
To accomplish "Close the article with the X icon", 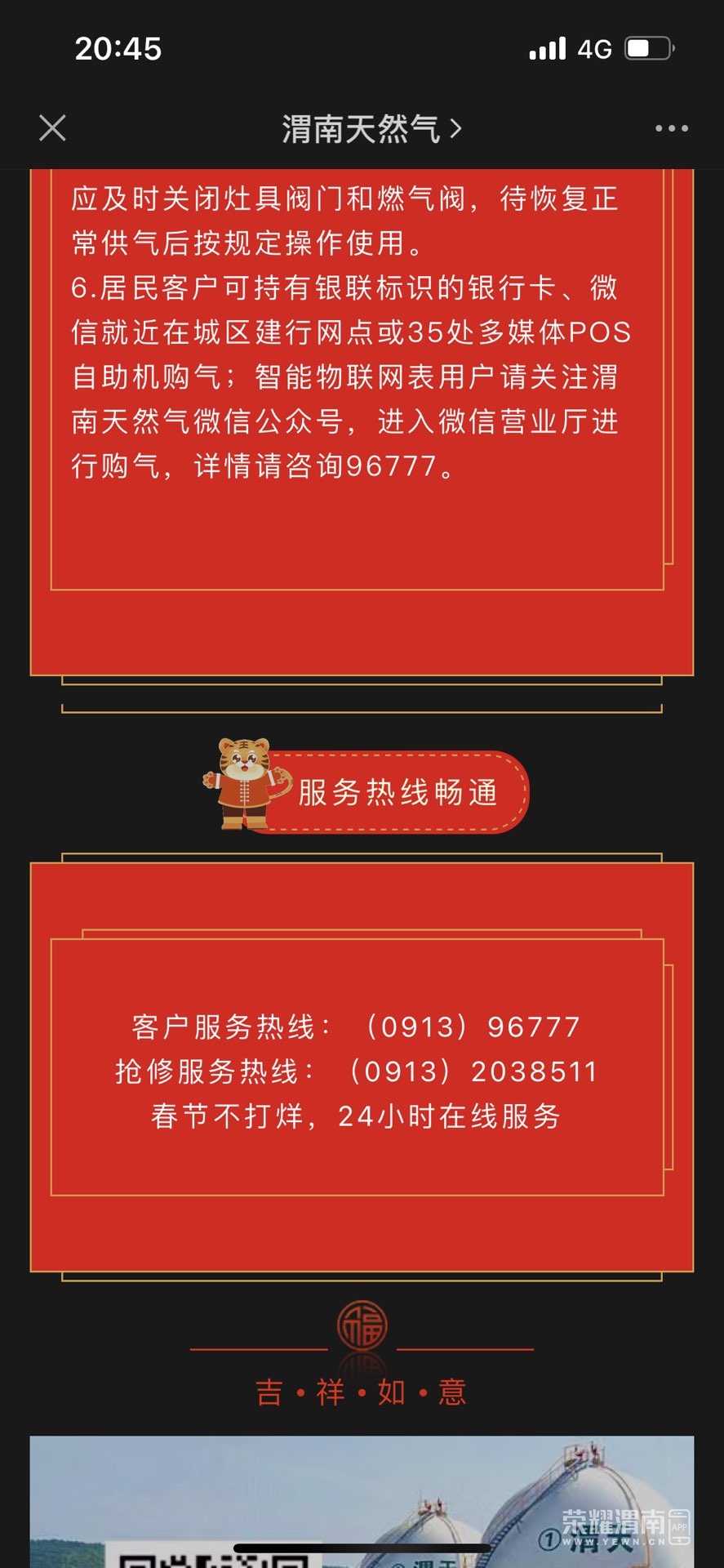I will click(x=51, y=127).
